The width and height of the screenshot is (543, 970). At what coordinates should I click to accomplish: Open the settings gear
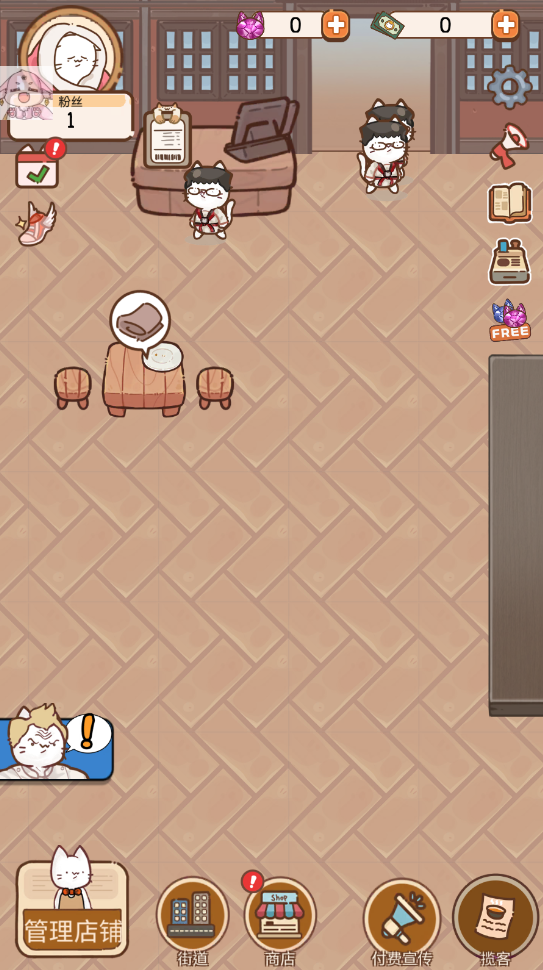click(x=510, y=87)
